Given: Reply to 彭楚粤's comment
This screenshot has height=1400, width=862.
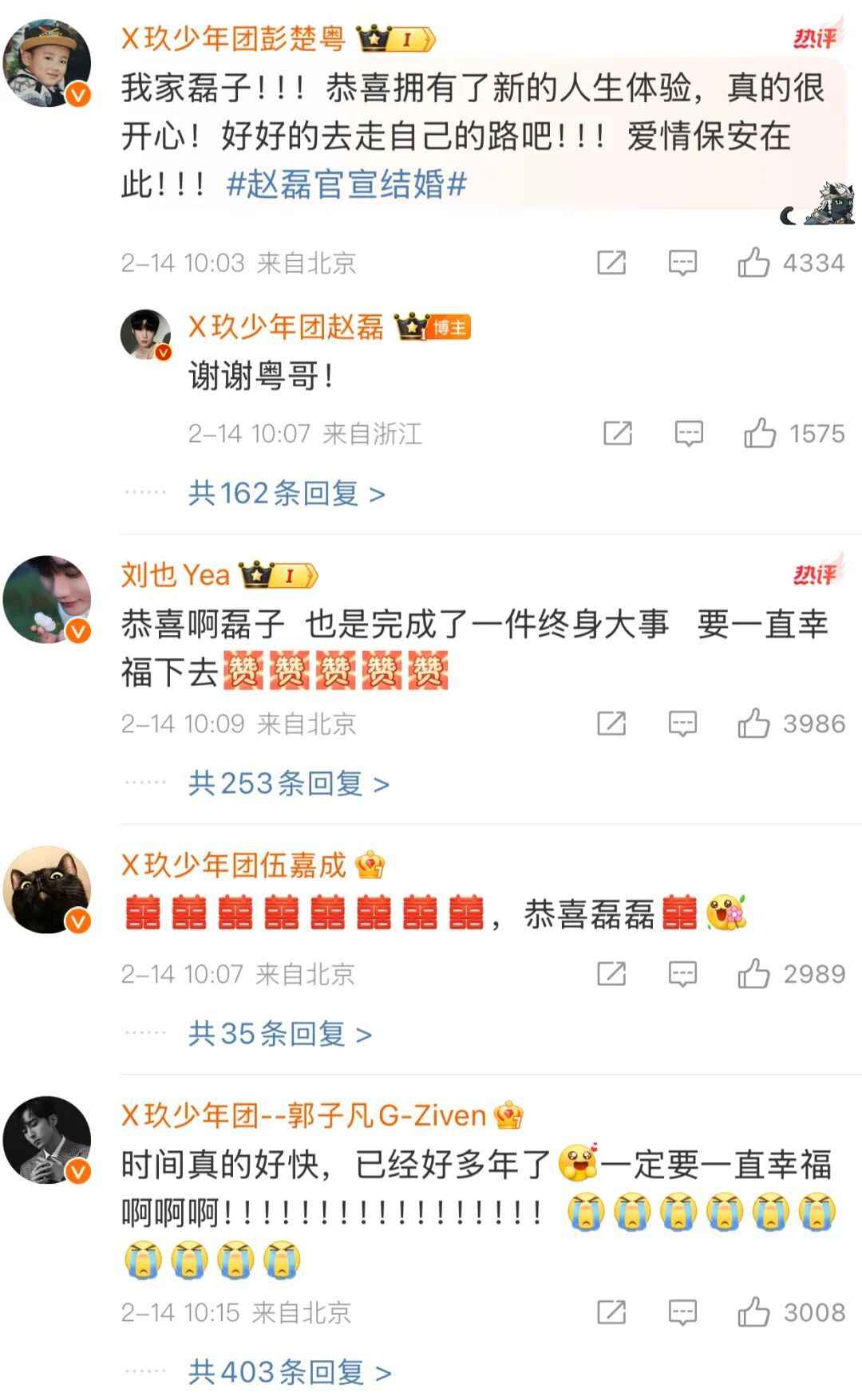Looking at the screenshot, I should [682, 262].
